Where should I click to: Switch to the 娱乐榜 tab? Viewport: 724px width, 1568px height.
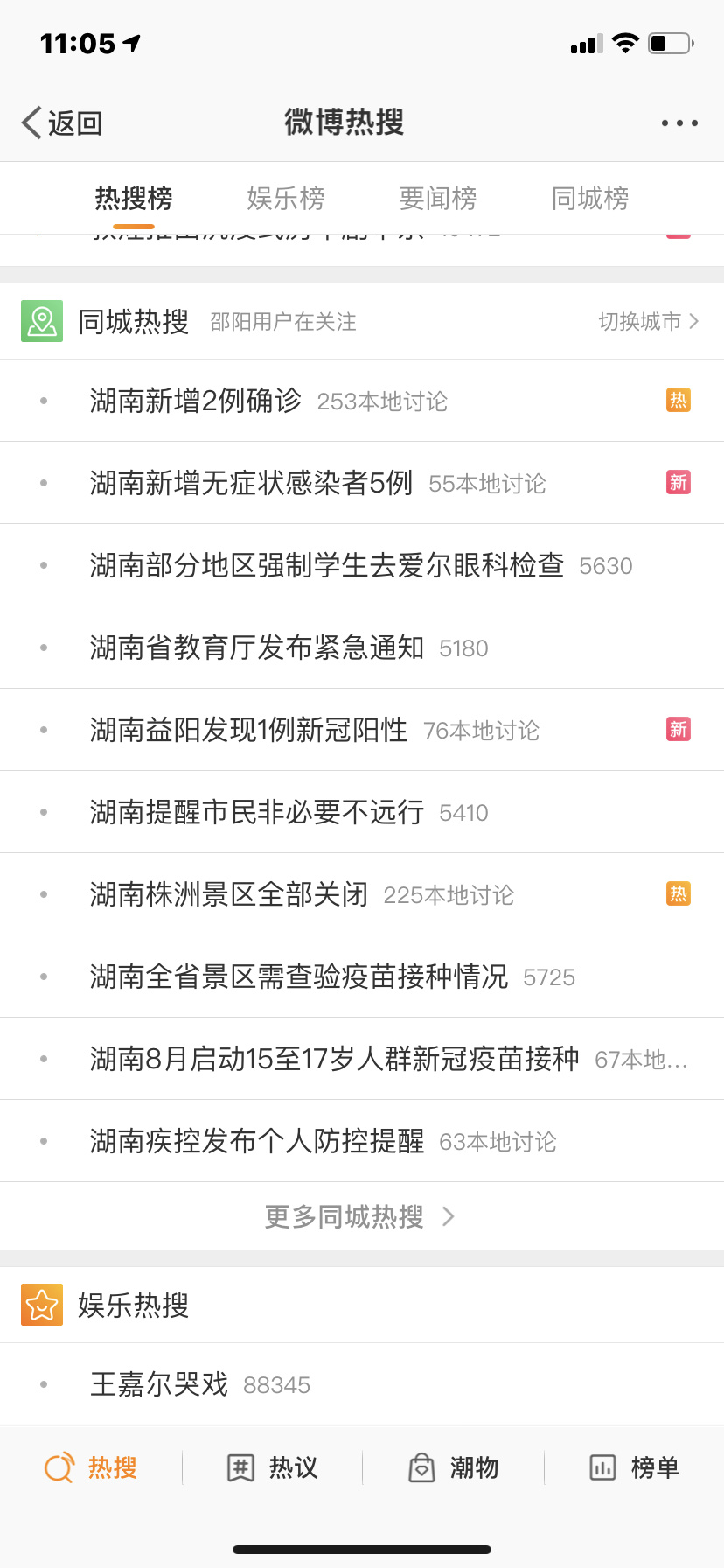(284, 199)
